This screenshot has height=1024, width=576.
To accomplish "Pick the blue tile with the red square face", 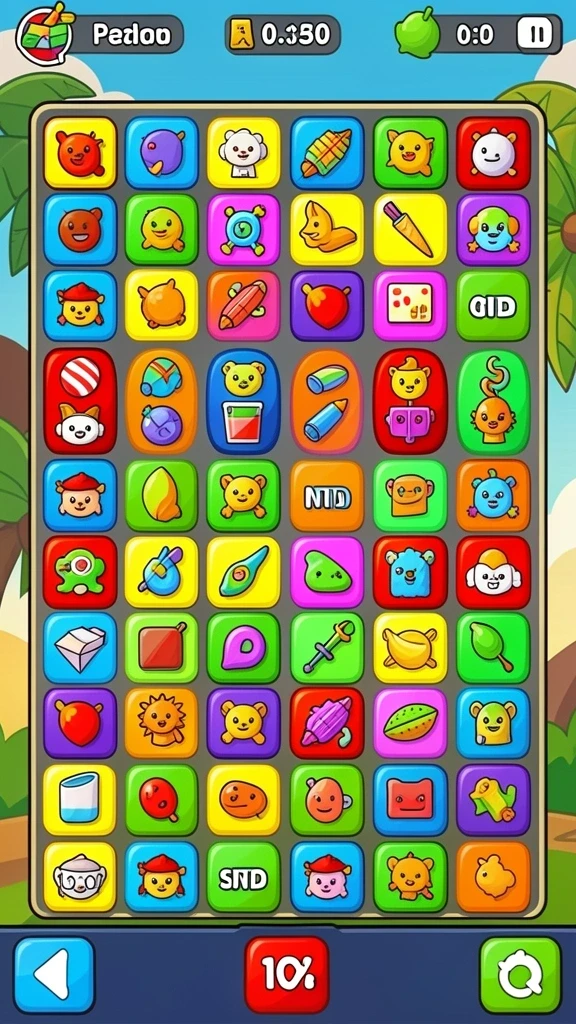I will [x=410, y=800].
